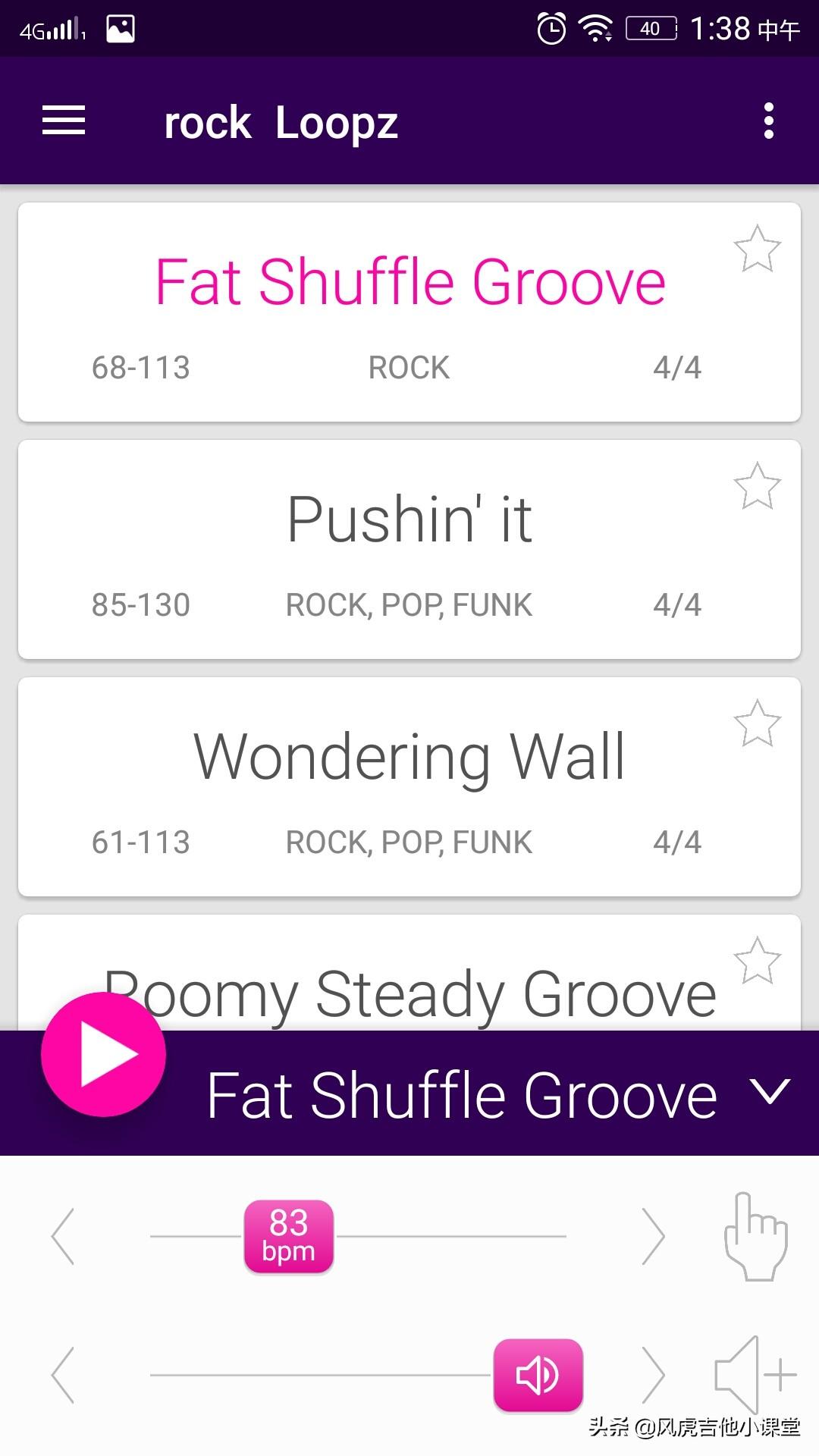Star the Pushin' it loop
819x1456 pixels.
(757, 486)
